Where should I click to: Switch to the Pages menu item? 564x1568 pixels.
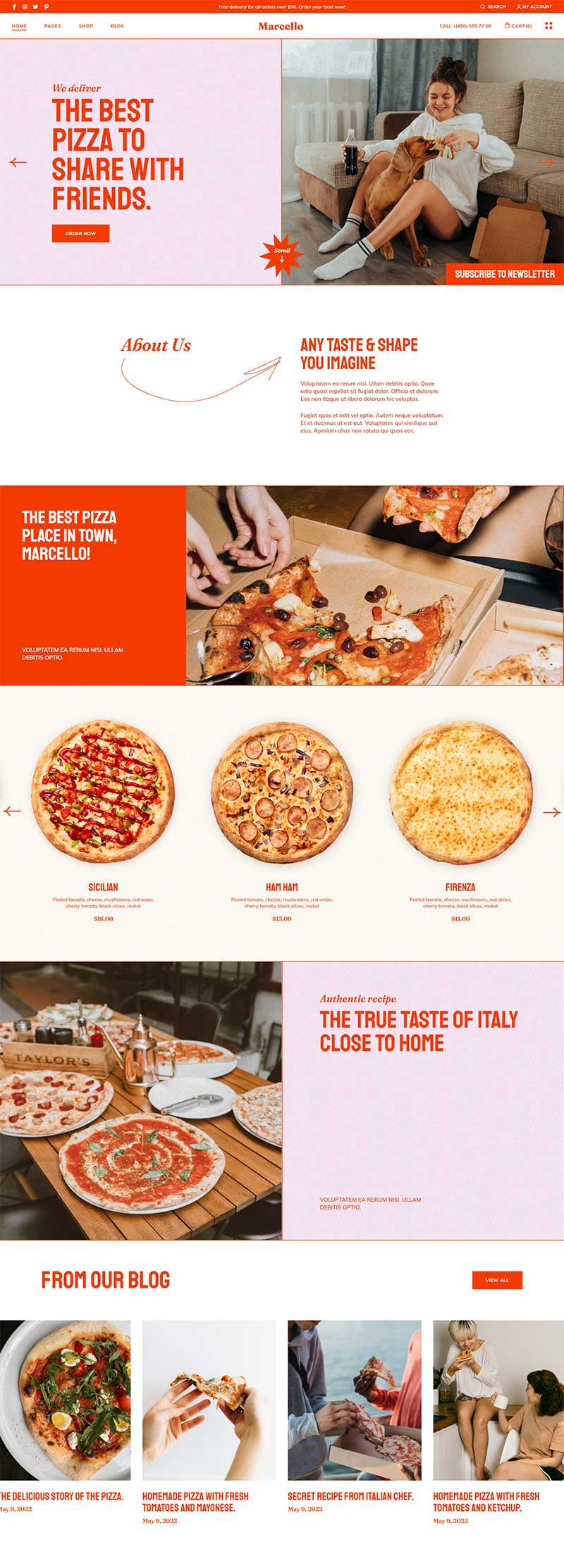coord(52,26)
